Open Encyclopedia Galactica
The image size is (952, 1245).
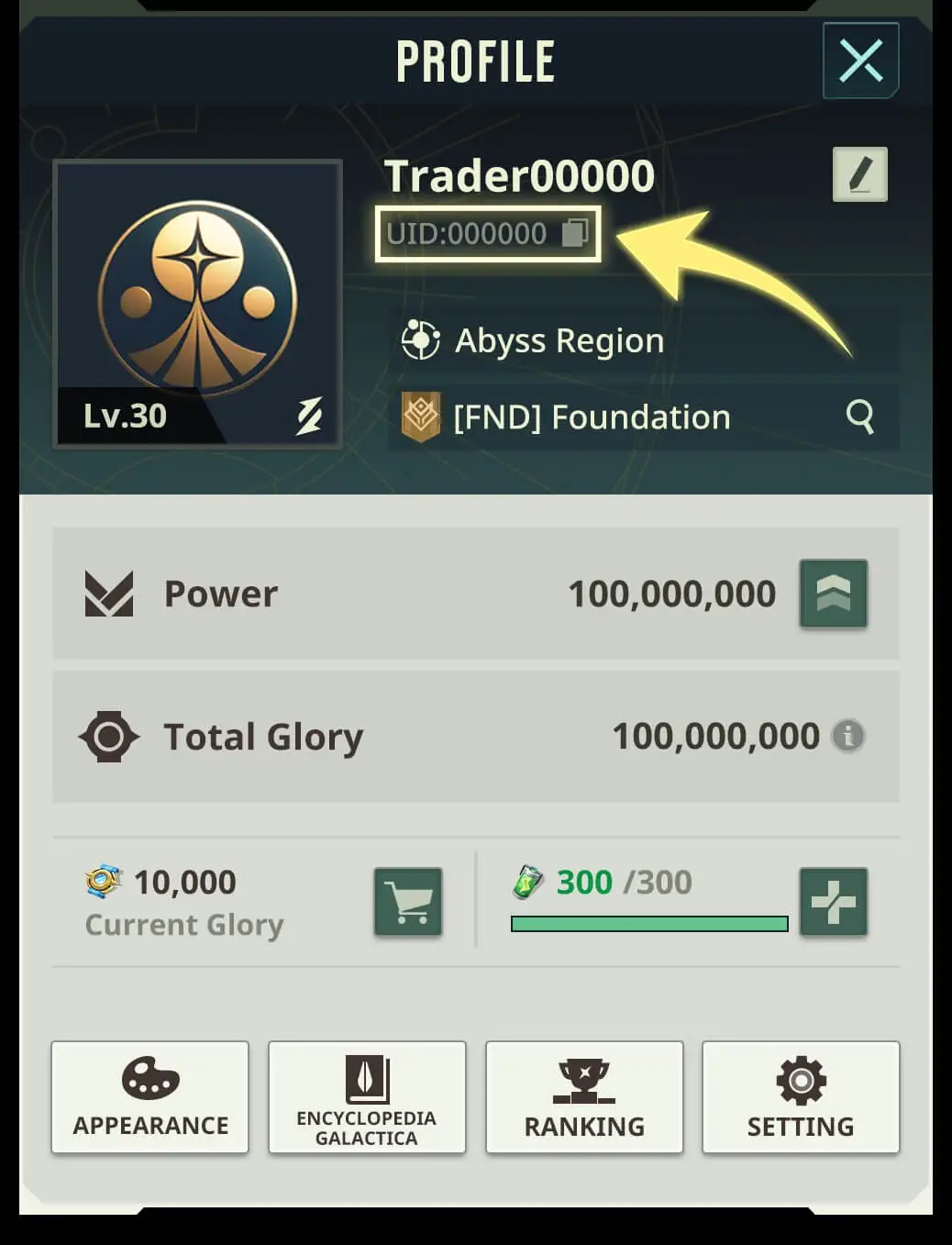[x=367, y=1097]
